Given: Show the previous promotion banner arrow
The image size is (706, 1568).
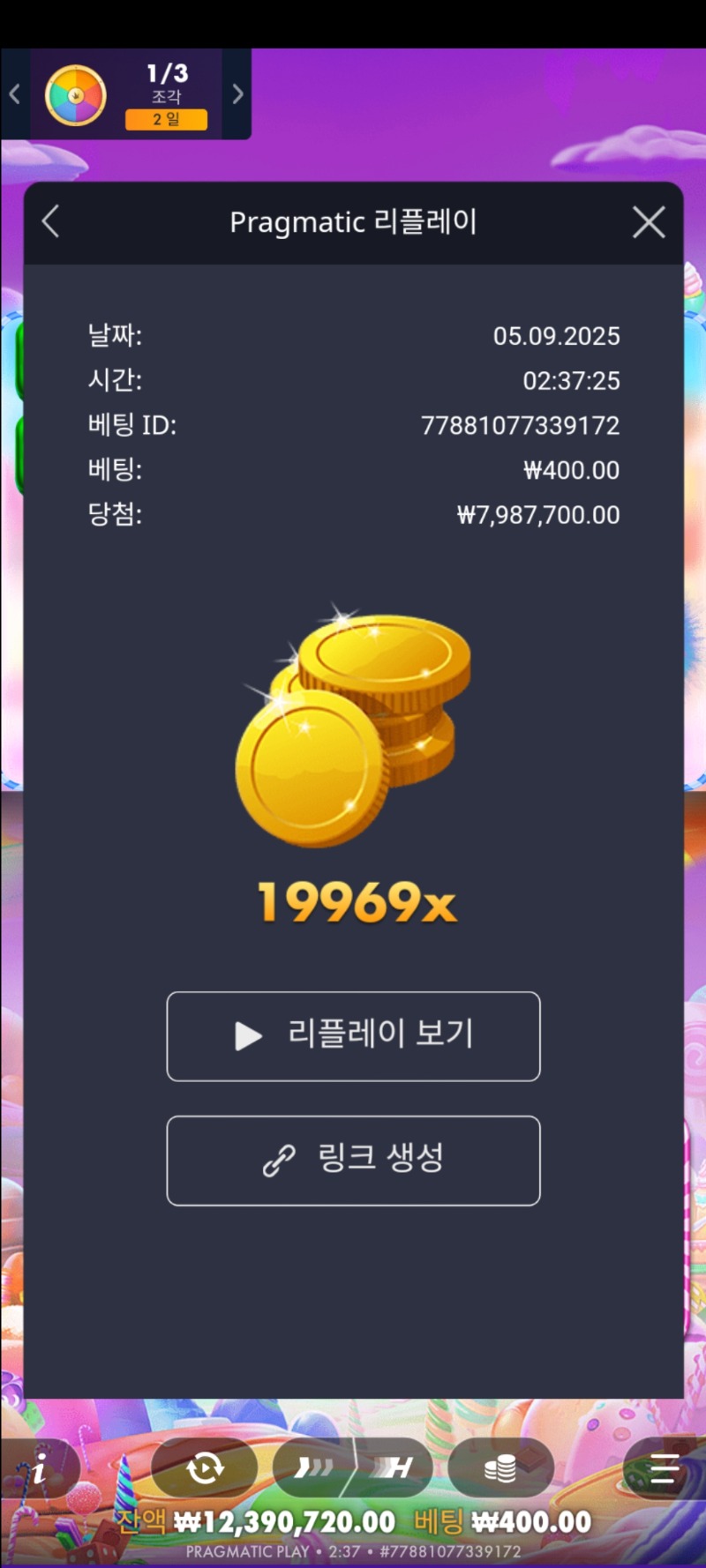Looking at the screenshot, I should (x=14, y=94).
